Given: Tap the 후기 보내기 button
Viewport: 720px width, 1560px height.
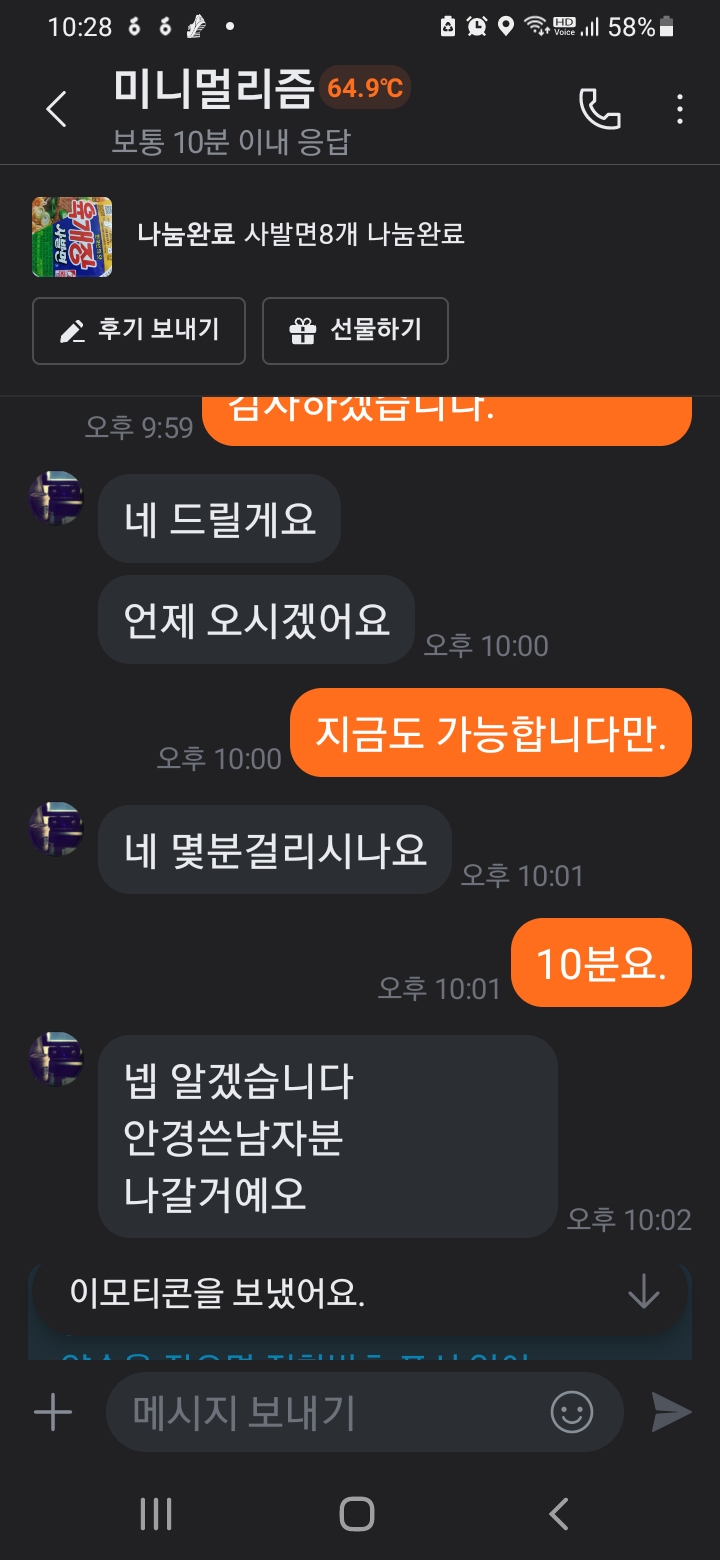Looking at the screenshot, I should 139,331.
